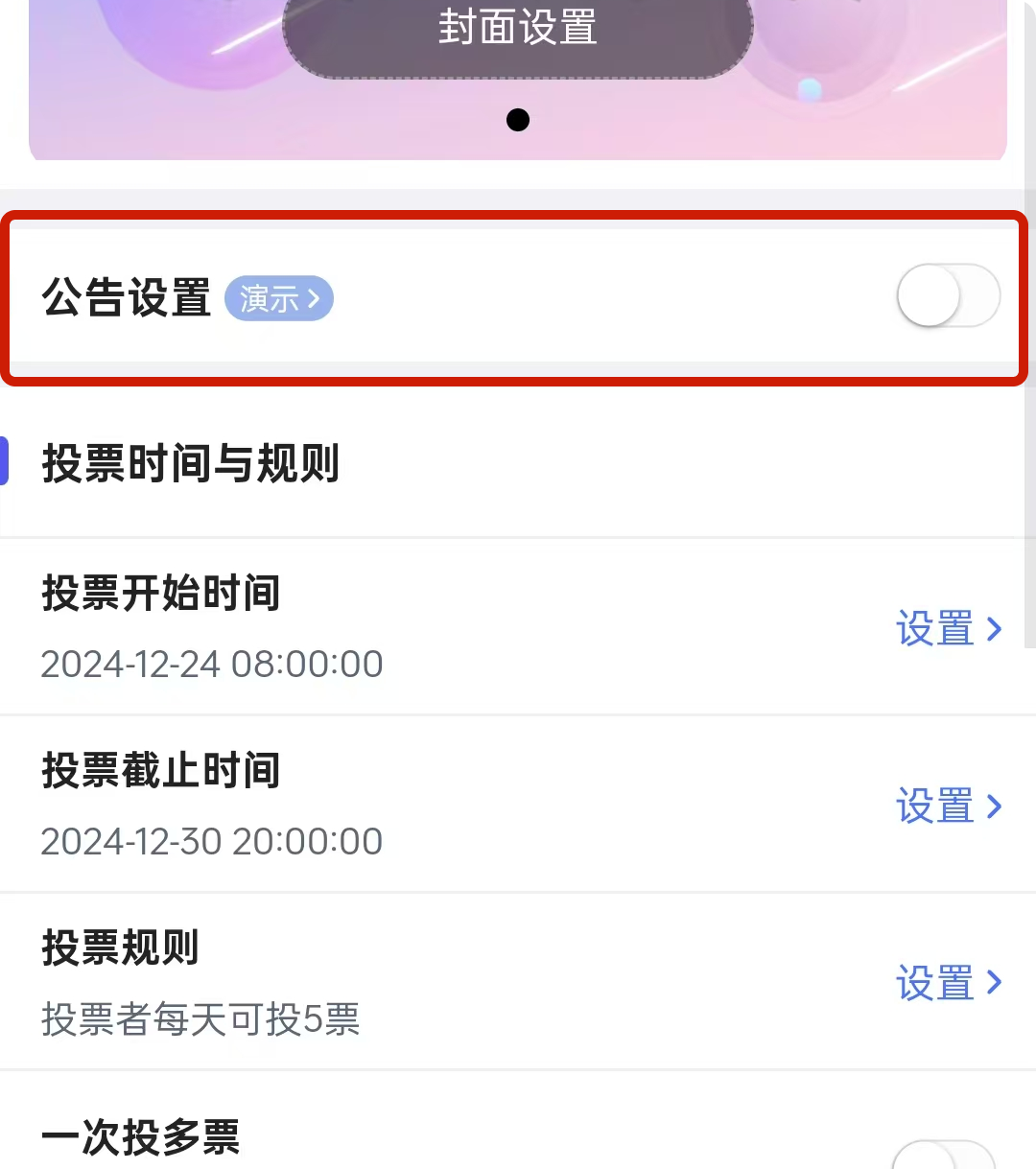Set the 投票开始时间 start time

pos(949,629)
